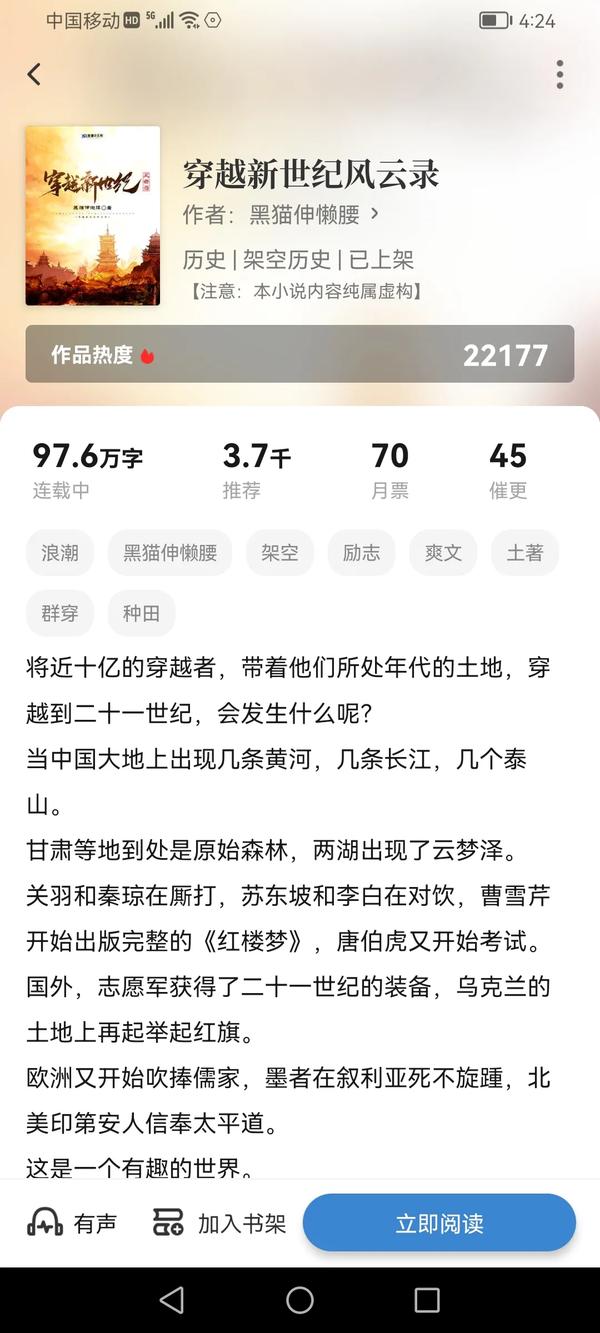Select the 种田 tag chip
This screenshot has height=1333, width=600.
point(141,613)
